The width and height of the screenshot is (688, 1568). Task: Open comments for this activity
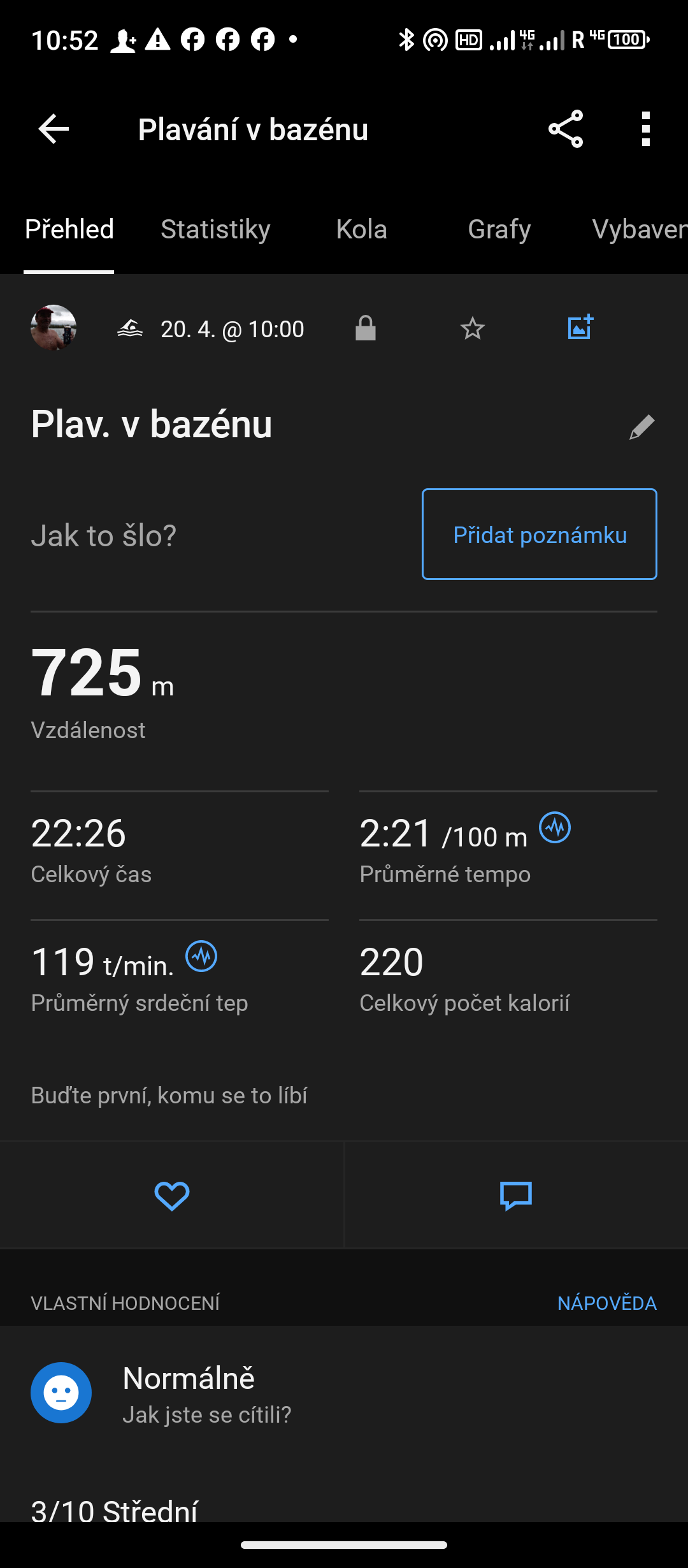click(516, 1195)
